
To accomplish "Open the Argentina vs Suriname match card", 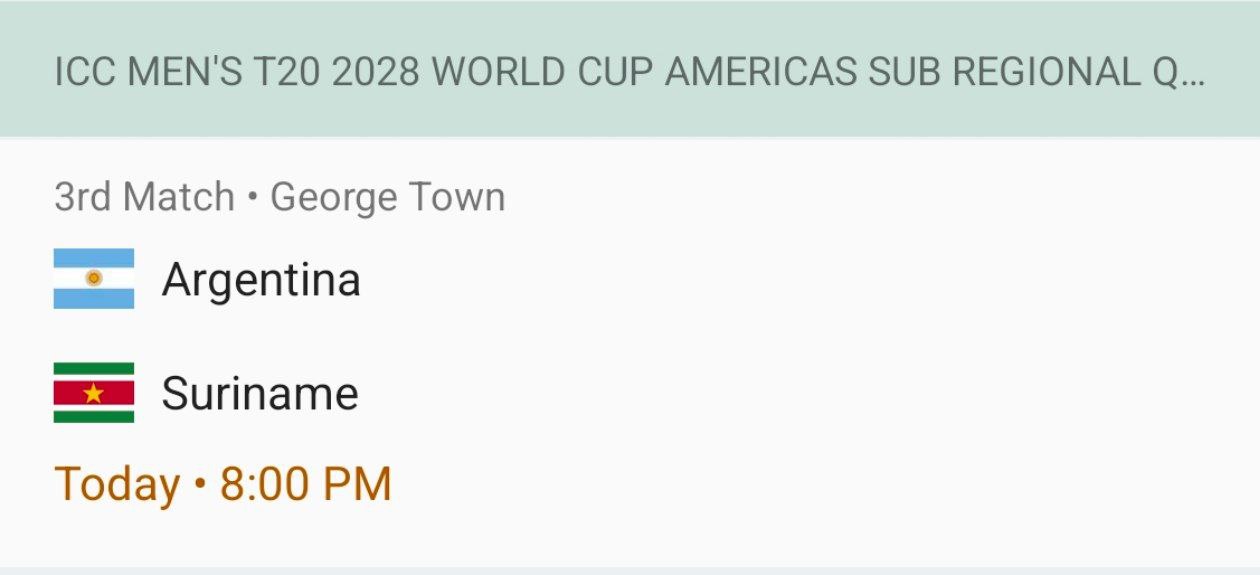I will 630,350.
